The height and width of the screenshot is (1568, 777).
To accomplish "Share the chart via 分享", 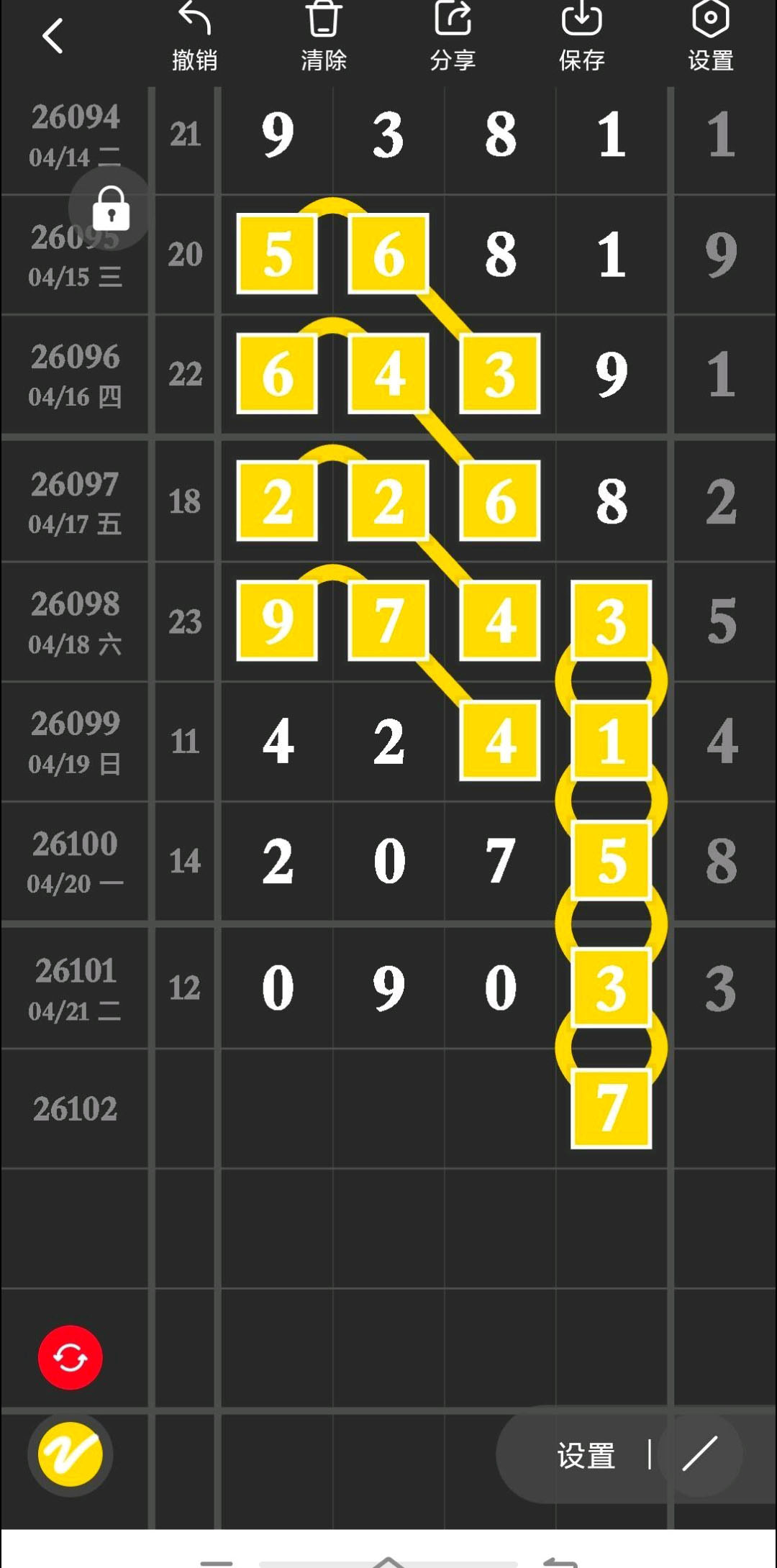I will [x=453, y=37].
